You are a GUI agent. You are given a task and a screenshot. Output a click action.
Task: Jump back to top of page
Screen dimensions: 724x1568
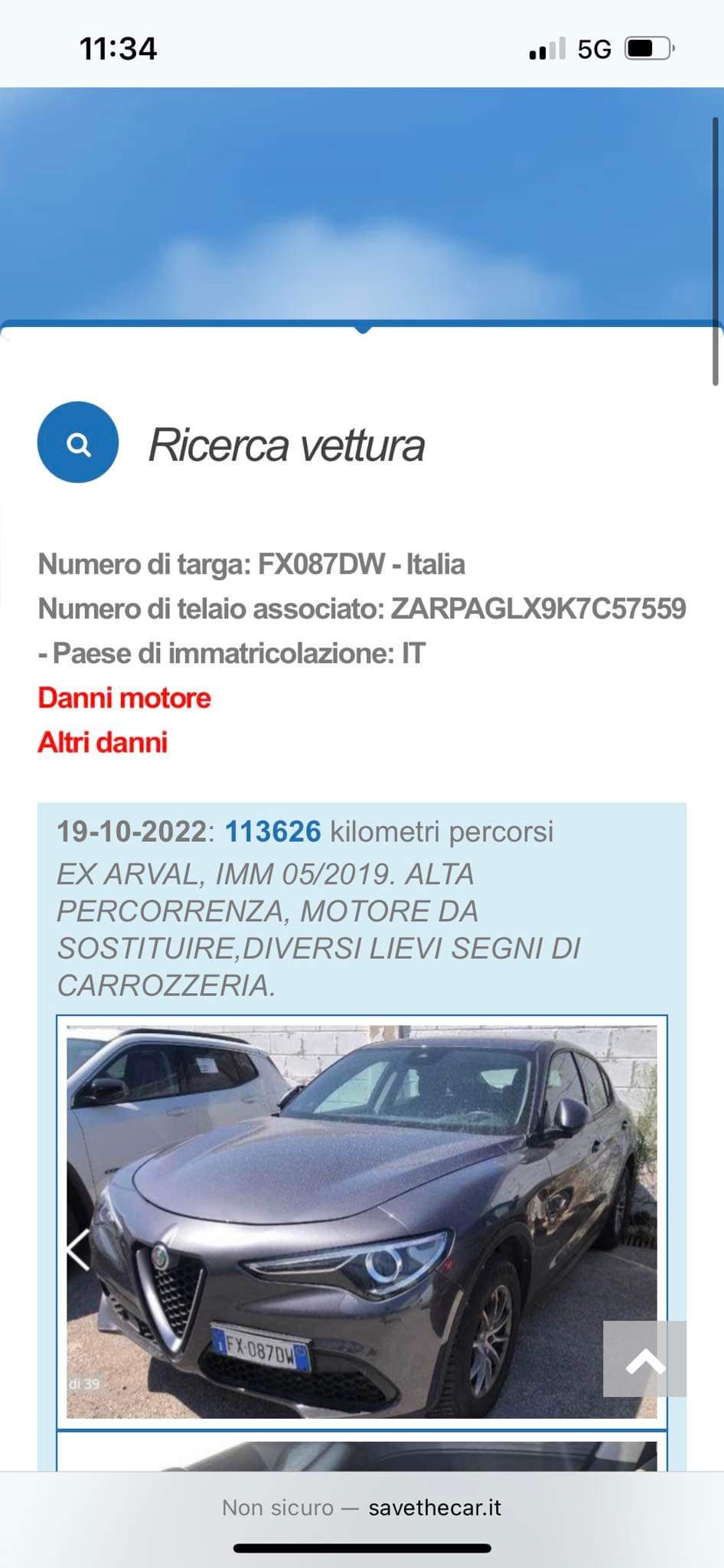644,1357
